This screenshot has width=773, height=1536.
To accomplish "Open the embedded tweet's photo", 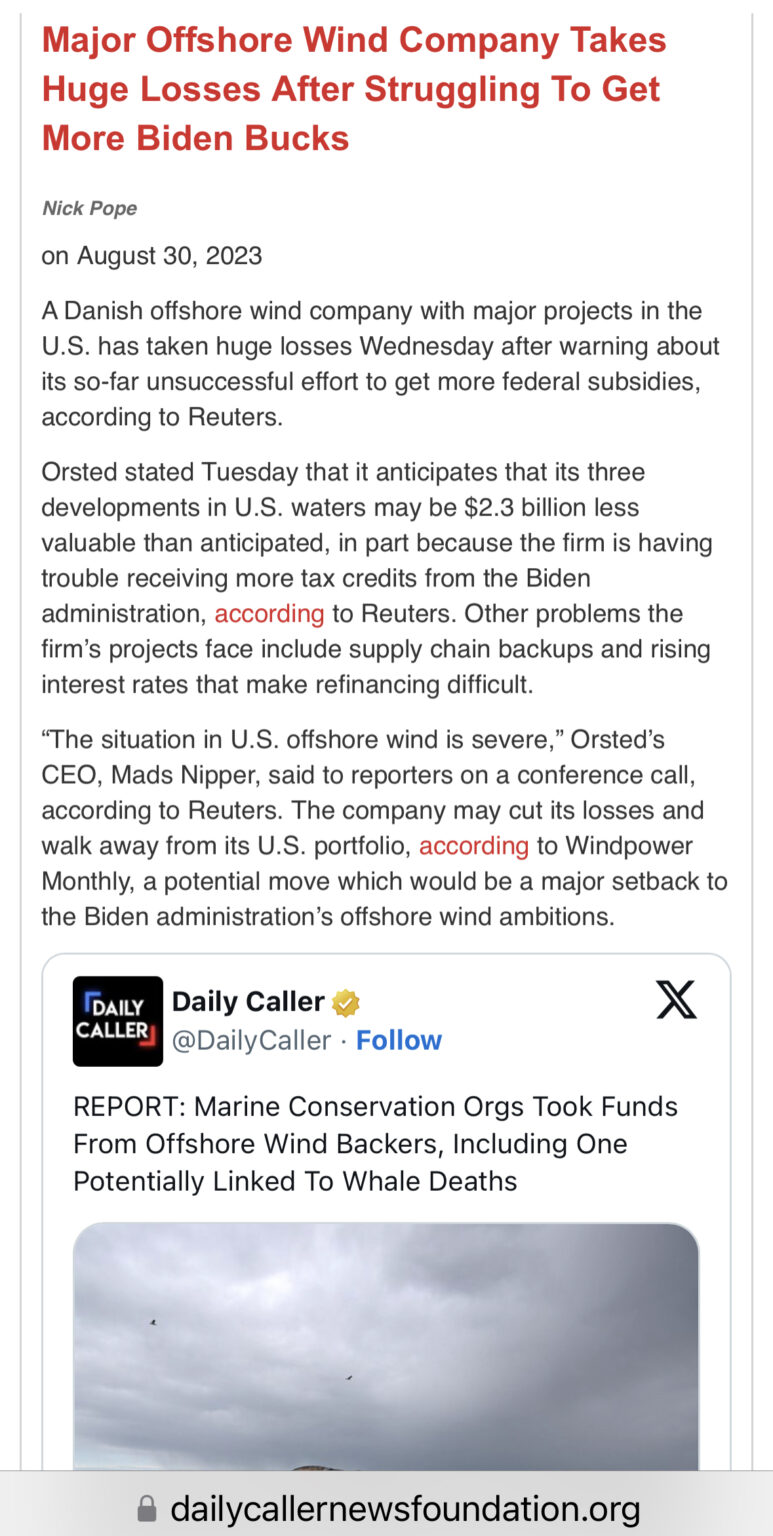I will pos(386,1346).
